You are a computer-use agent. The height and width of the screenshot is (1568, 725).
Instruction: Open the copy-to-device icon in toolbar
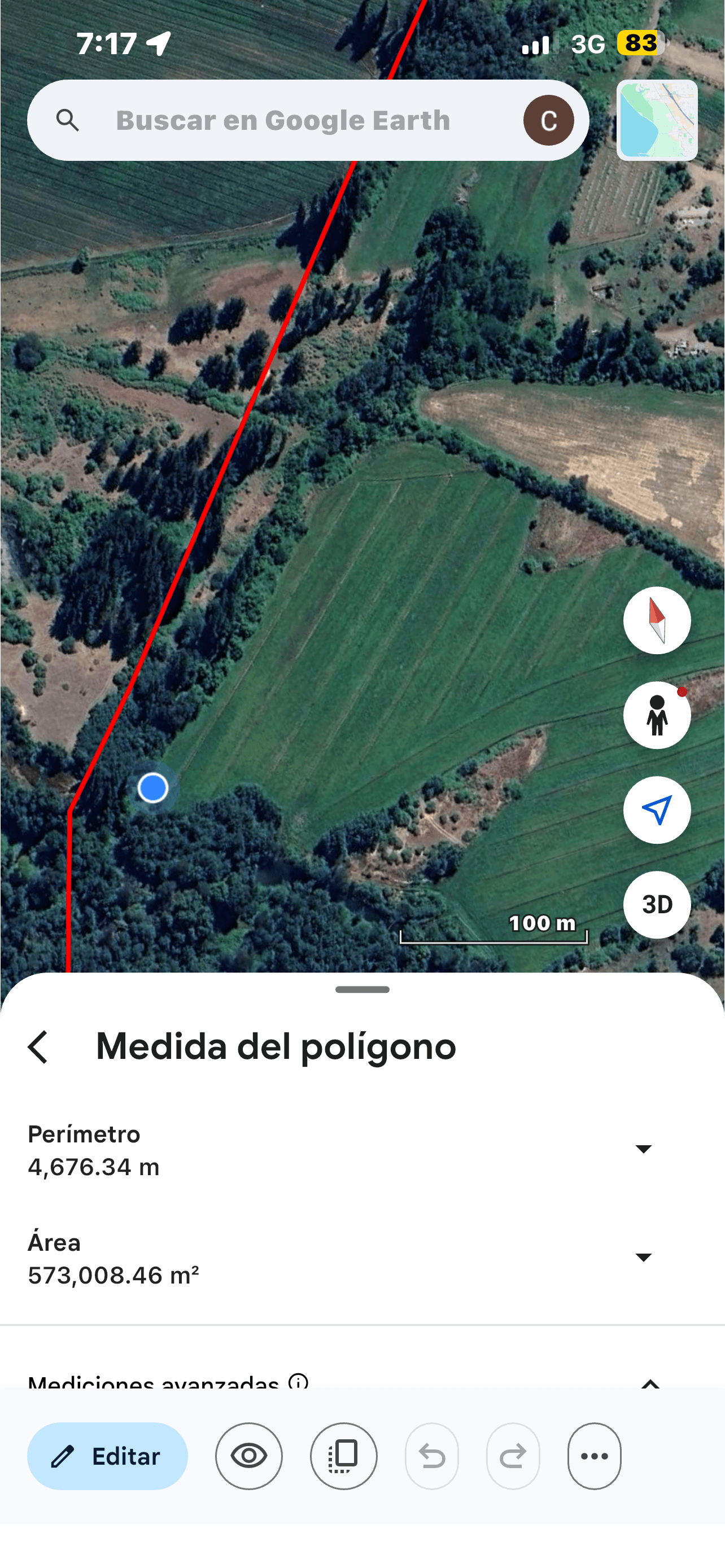pos(343,1456)
